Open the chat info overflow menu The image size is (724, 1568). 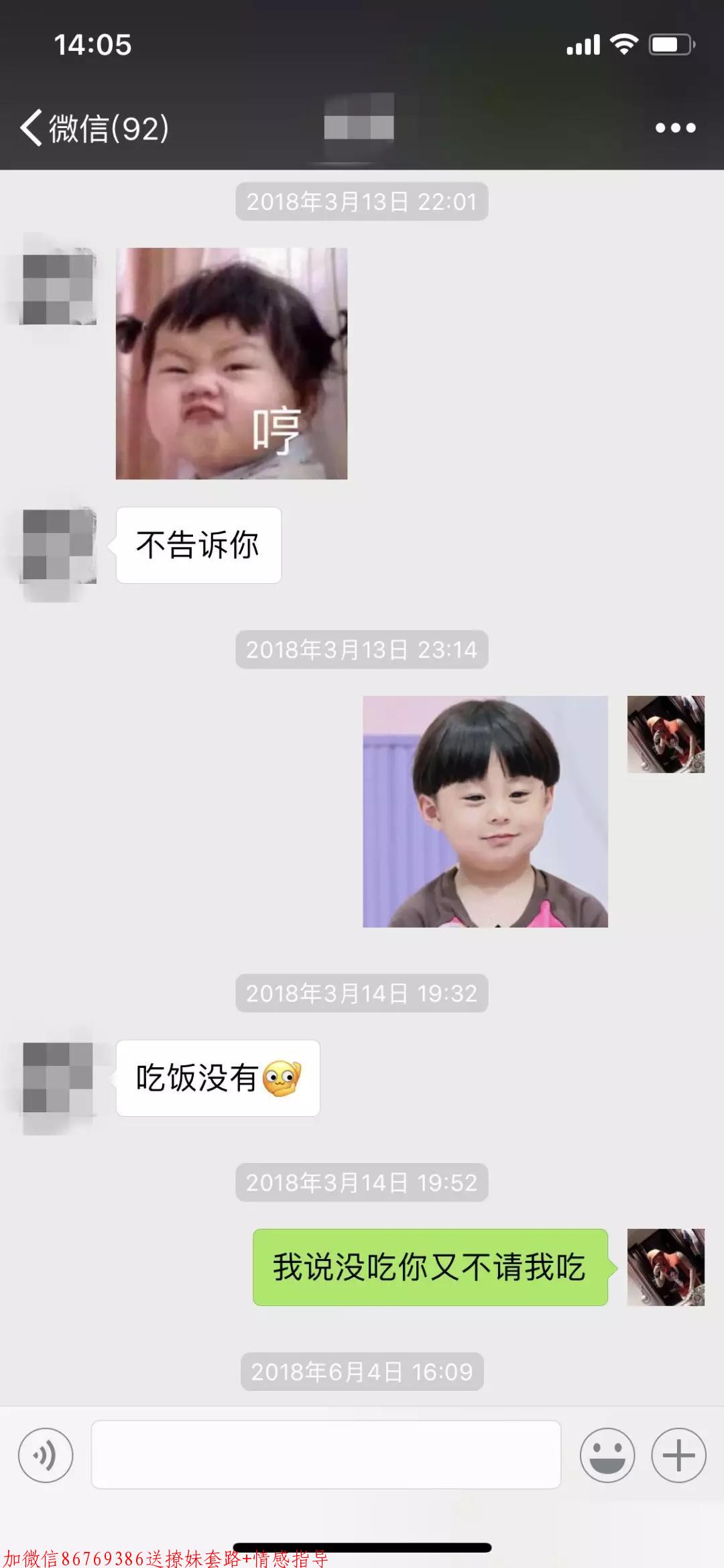[675, 127]
